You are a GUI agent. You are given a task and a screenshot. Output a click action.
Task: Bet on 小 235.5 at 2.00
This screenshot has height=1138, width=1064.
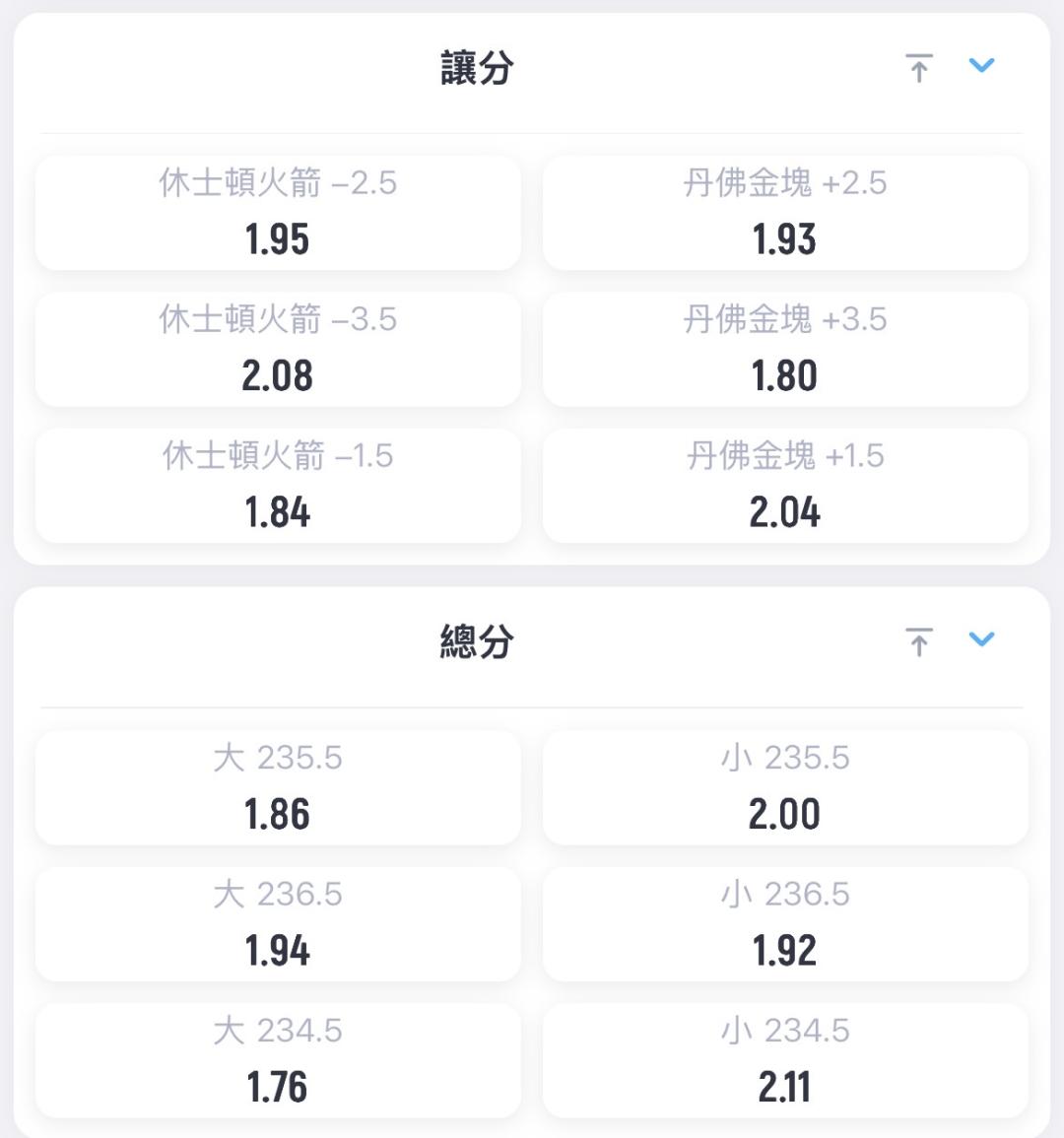[x=785, y=787]
